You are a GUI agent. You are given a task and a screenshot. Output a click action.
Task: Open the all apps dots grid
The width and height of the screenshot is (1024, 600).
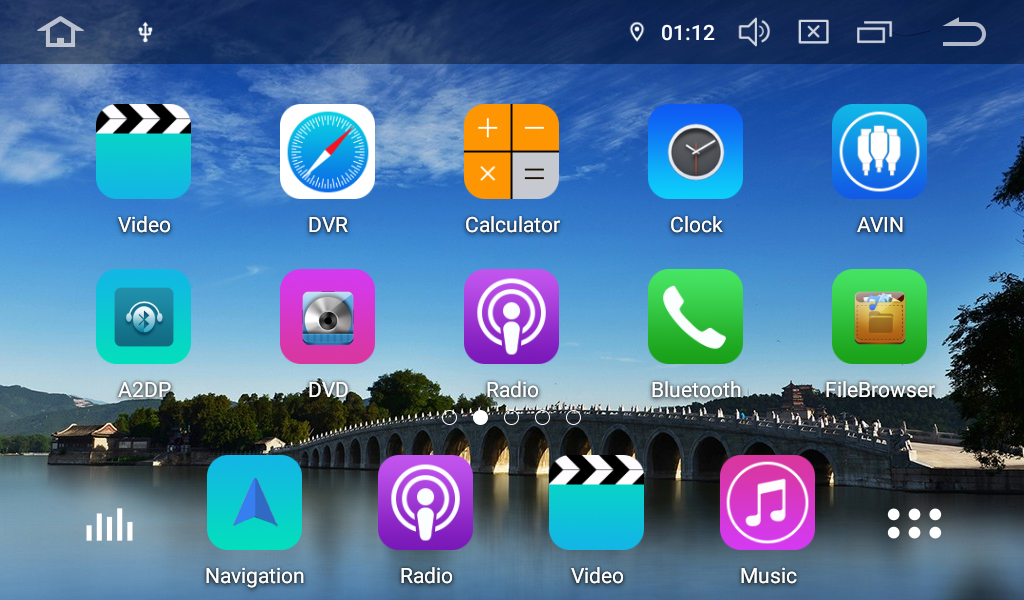click(x=914, y=523)
